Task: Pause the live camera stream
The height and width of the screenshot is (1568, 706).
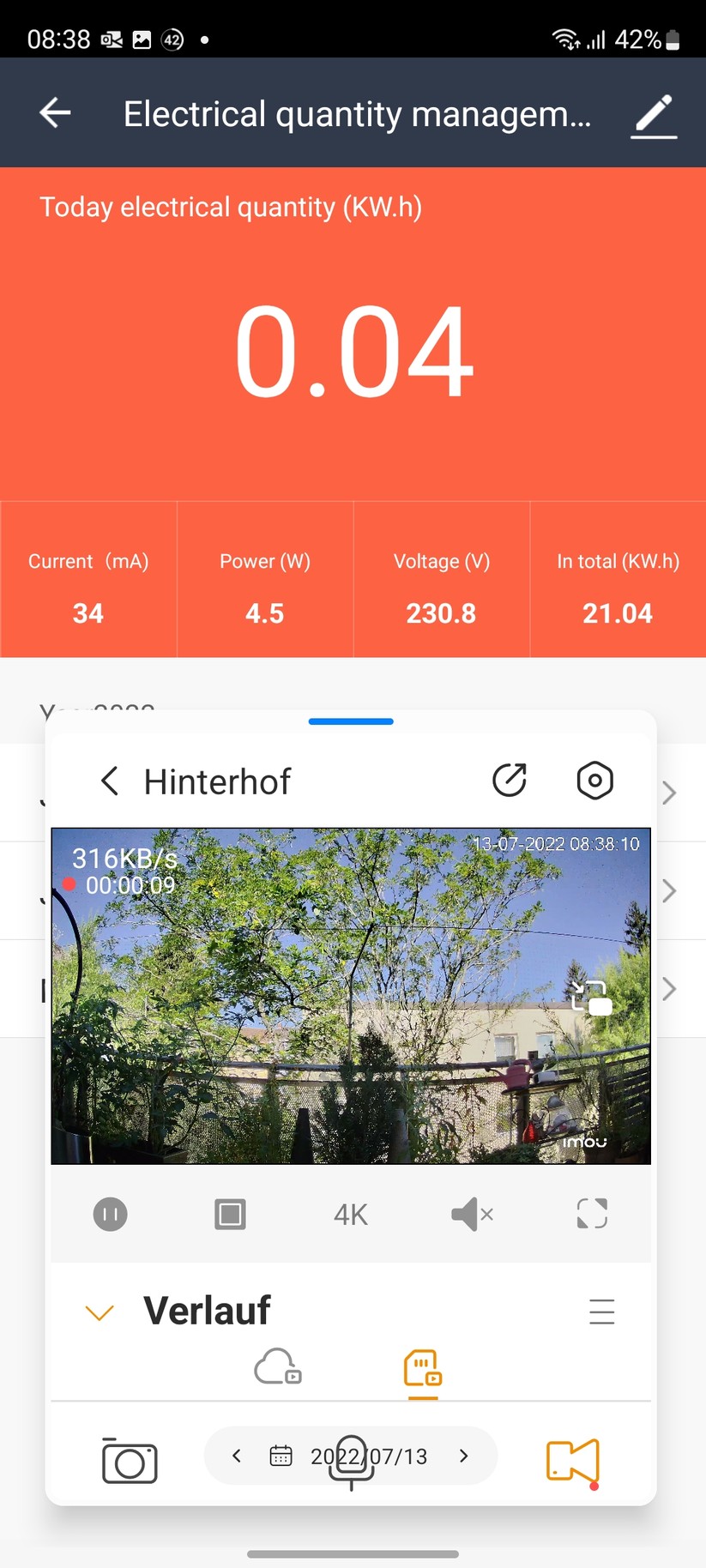Action: tap(110, 1214)
